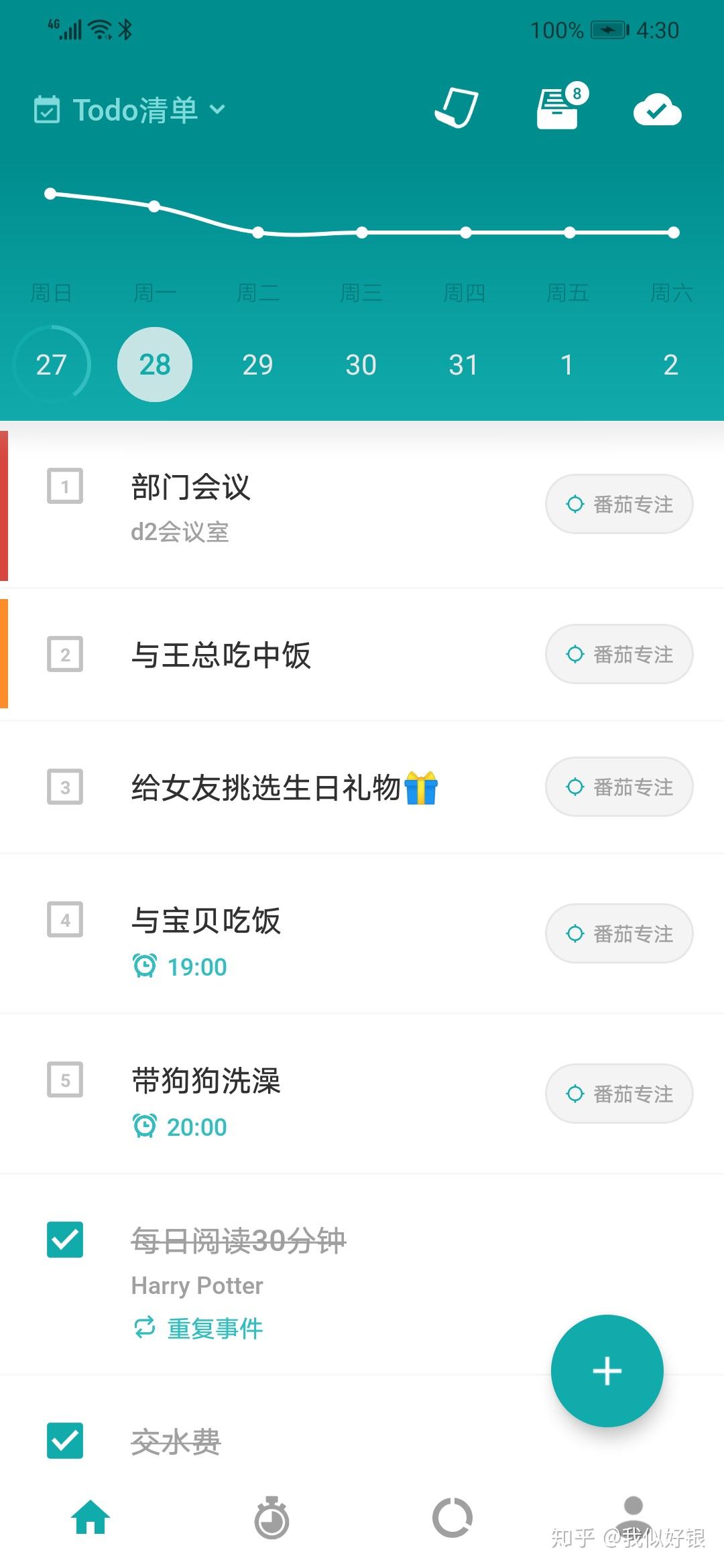Sync data via the cloud icon

(656, 111)
